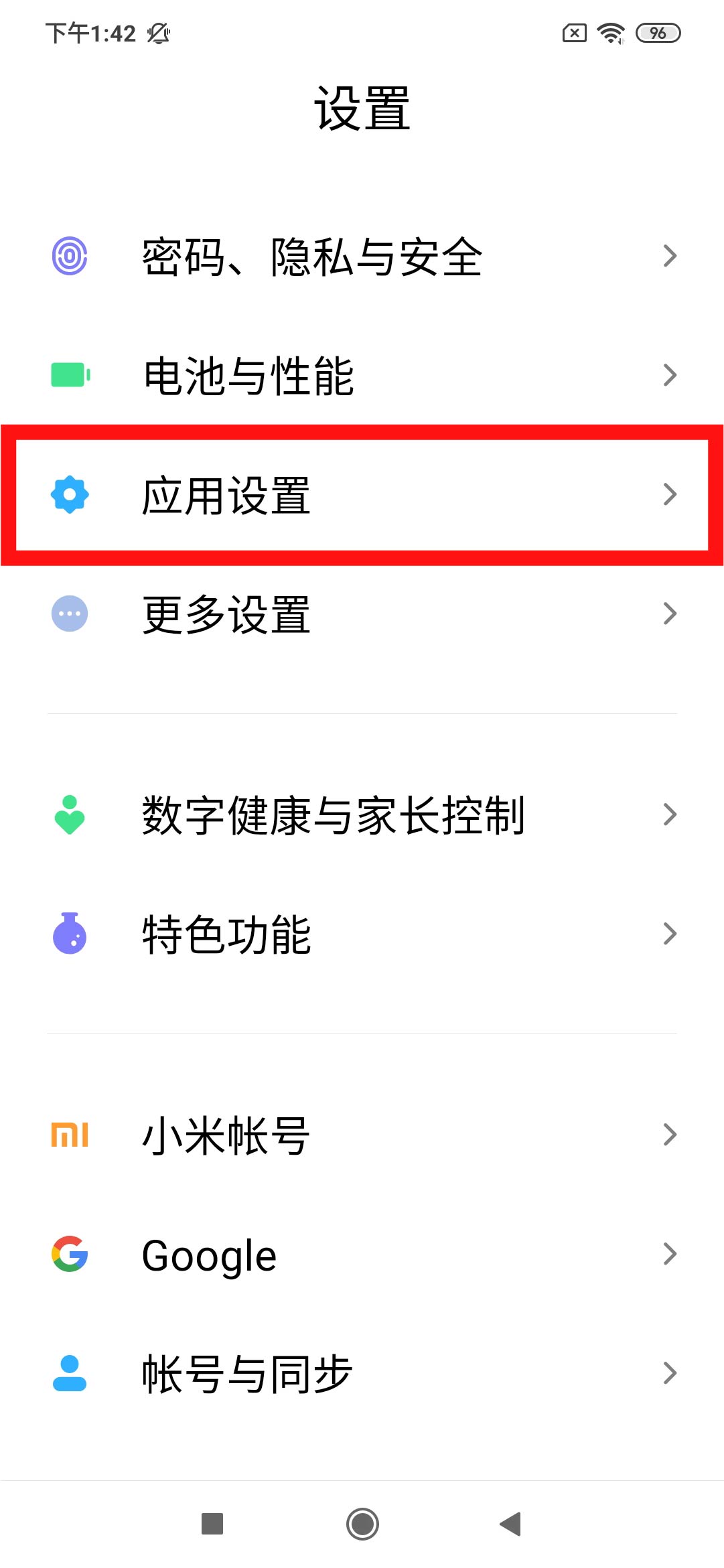Open 数字健康与家长控制
The image size is (724, 1568).
coord(362,815)
